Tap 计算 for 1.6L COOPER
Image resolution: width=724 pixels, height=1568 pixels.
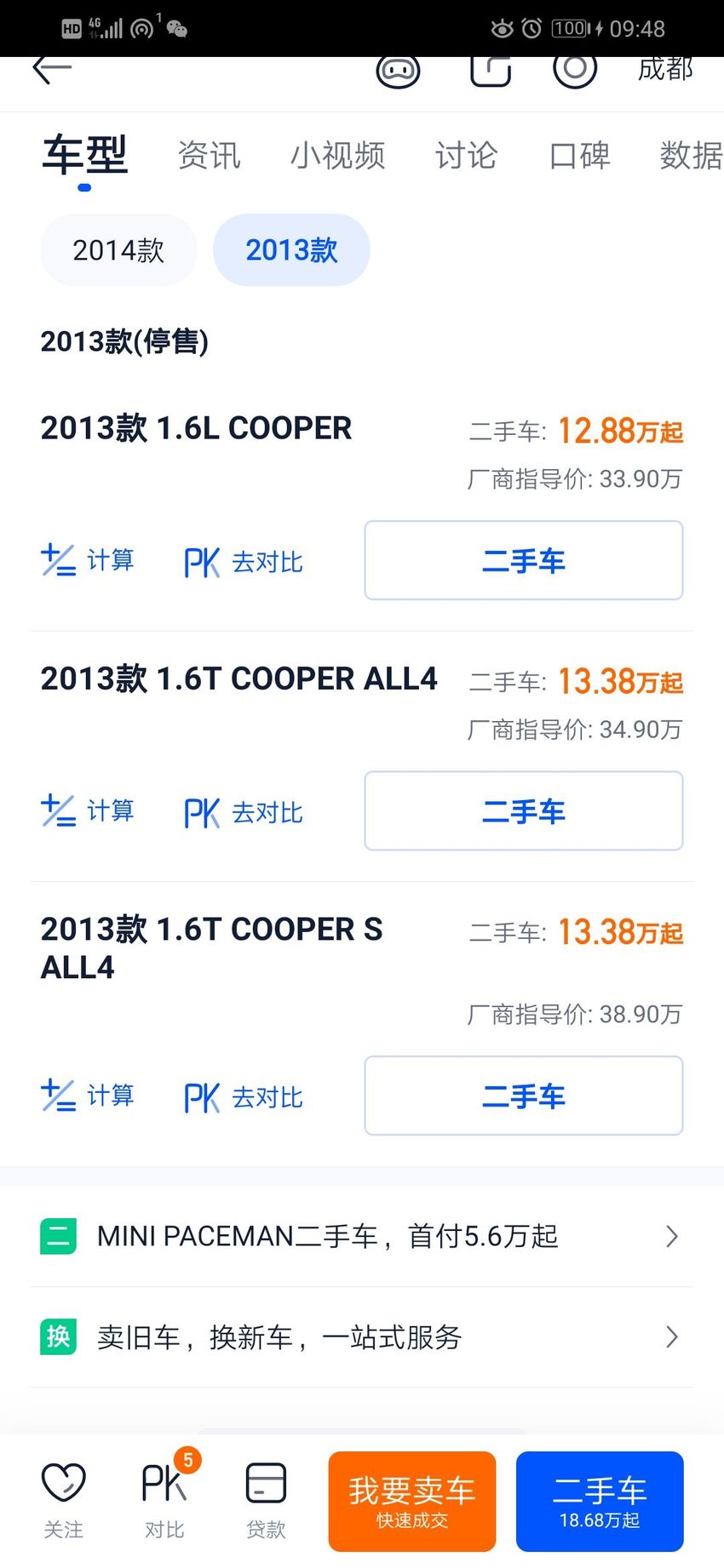pyautogui.click(x=88, y=560)
